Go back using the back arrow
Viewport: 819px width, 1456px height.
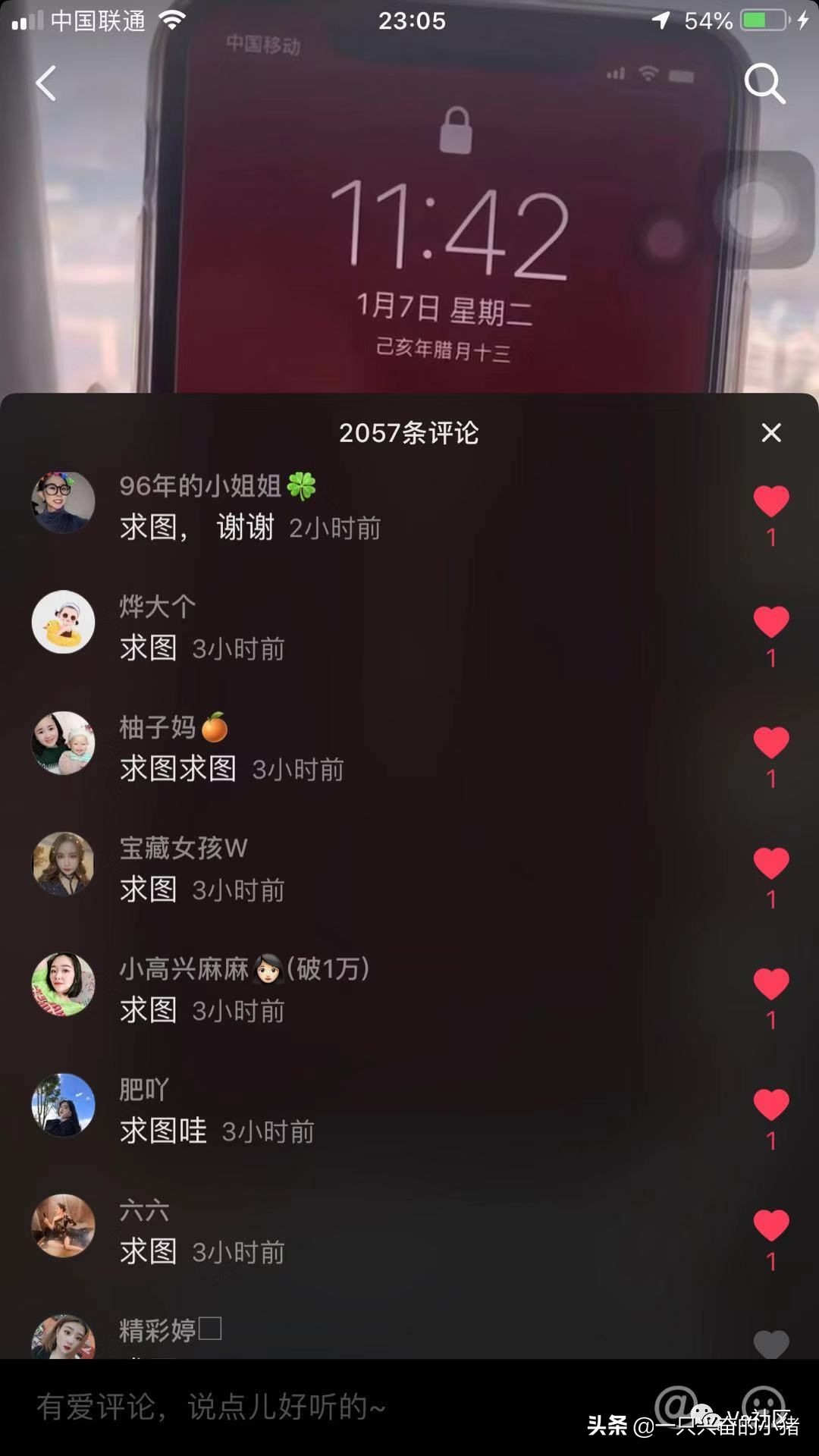click(45, 83)
